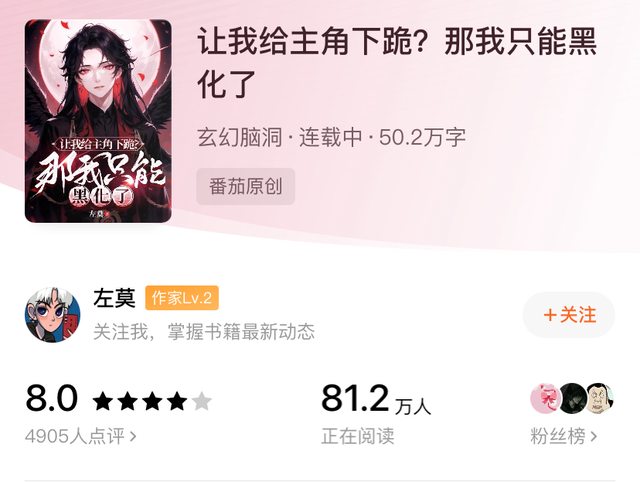Open the 粉丝榜 fan ranking
This screenshot has width=640, height=482.
pyautogui.click(x=564, y=436)
